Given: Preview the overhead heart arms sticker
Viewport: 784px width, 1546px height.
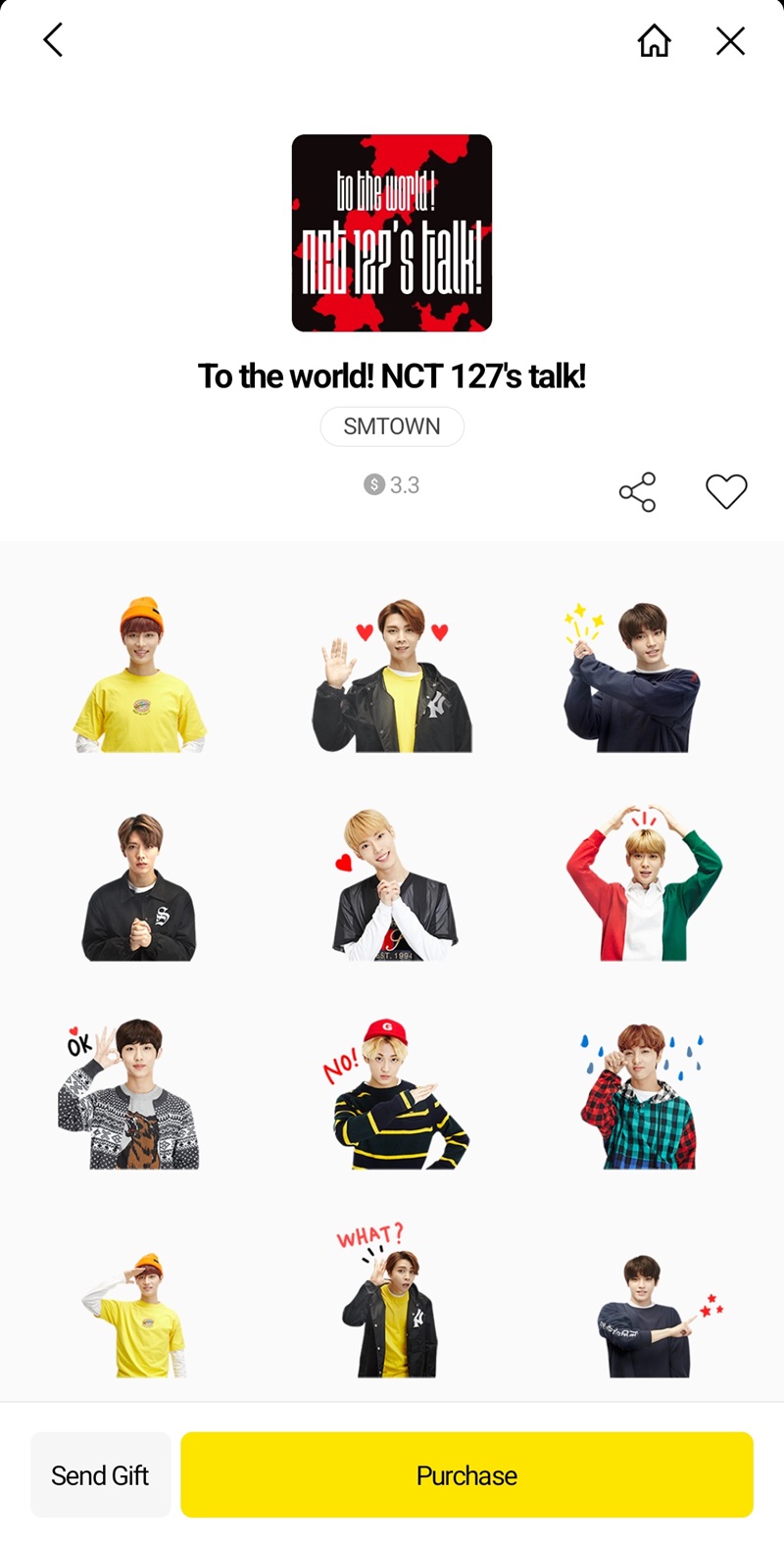Looking at the screenshot, I should point(644,884).
